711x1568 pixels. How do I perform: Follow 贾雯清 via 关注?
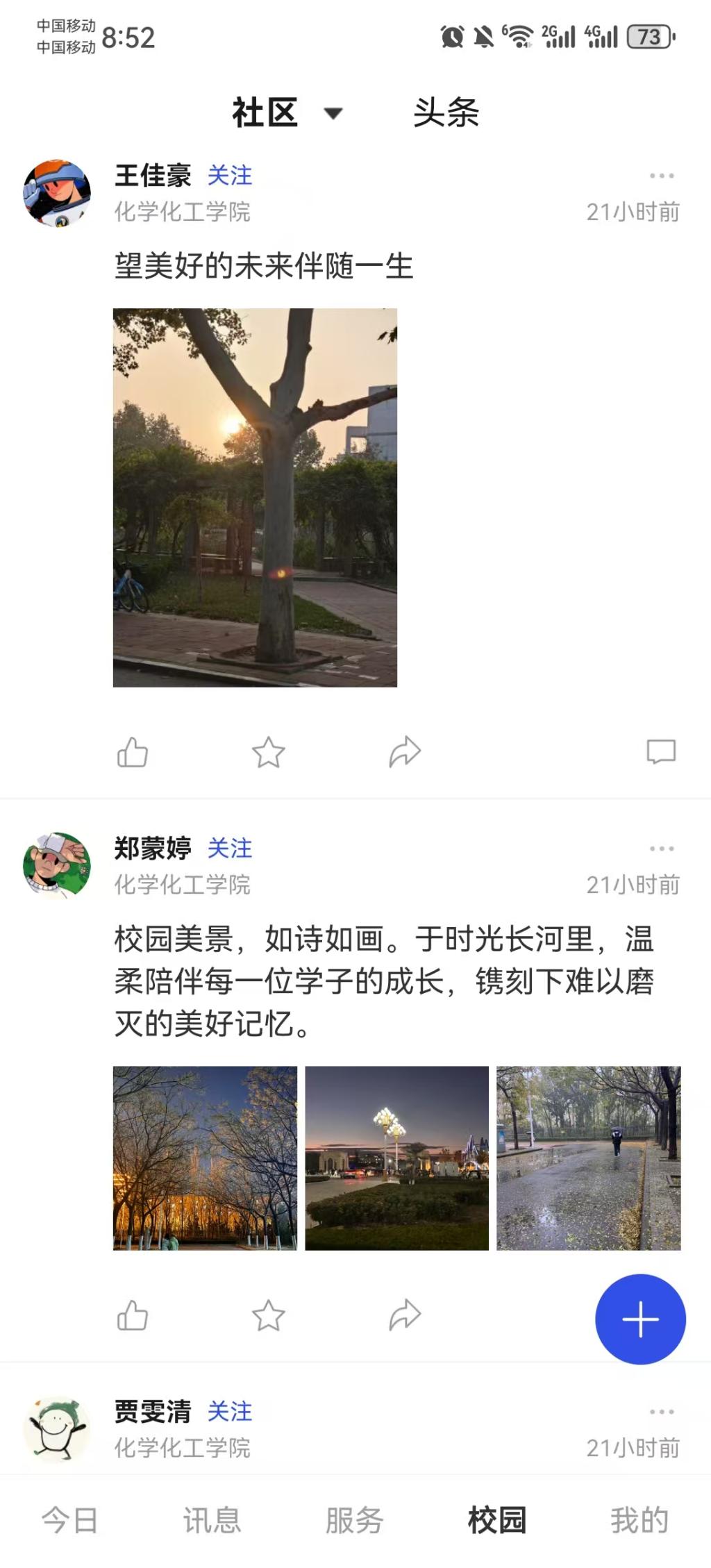coord(230,1411)
